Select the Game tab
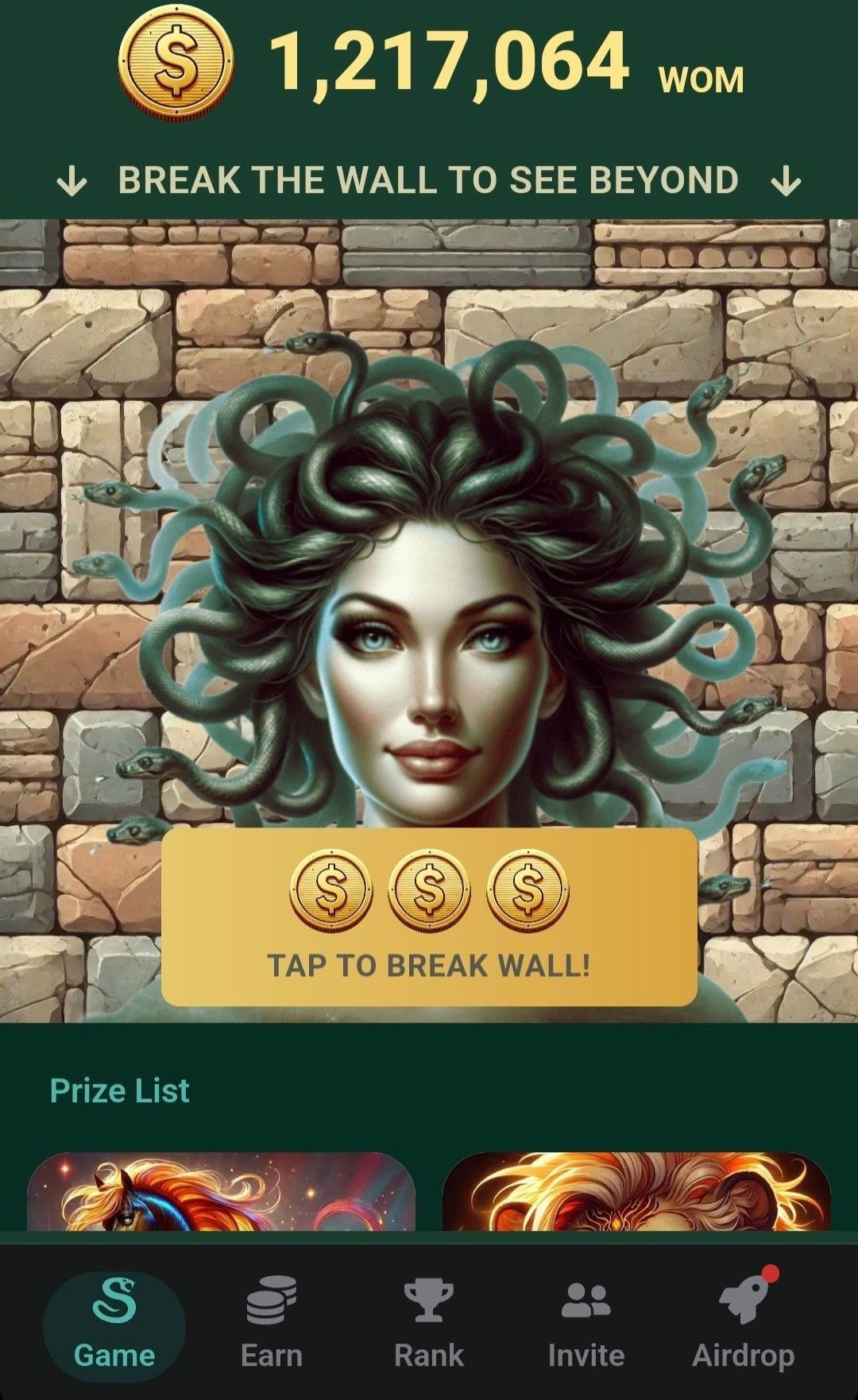This screenshot has height=1400, width=858. [x=114, y=1324]
